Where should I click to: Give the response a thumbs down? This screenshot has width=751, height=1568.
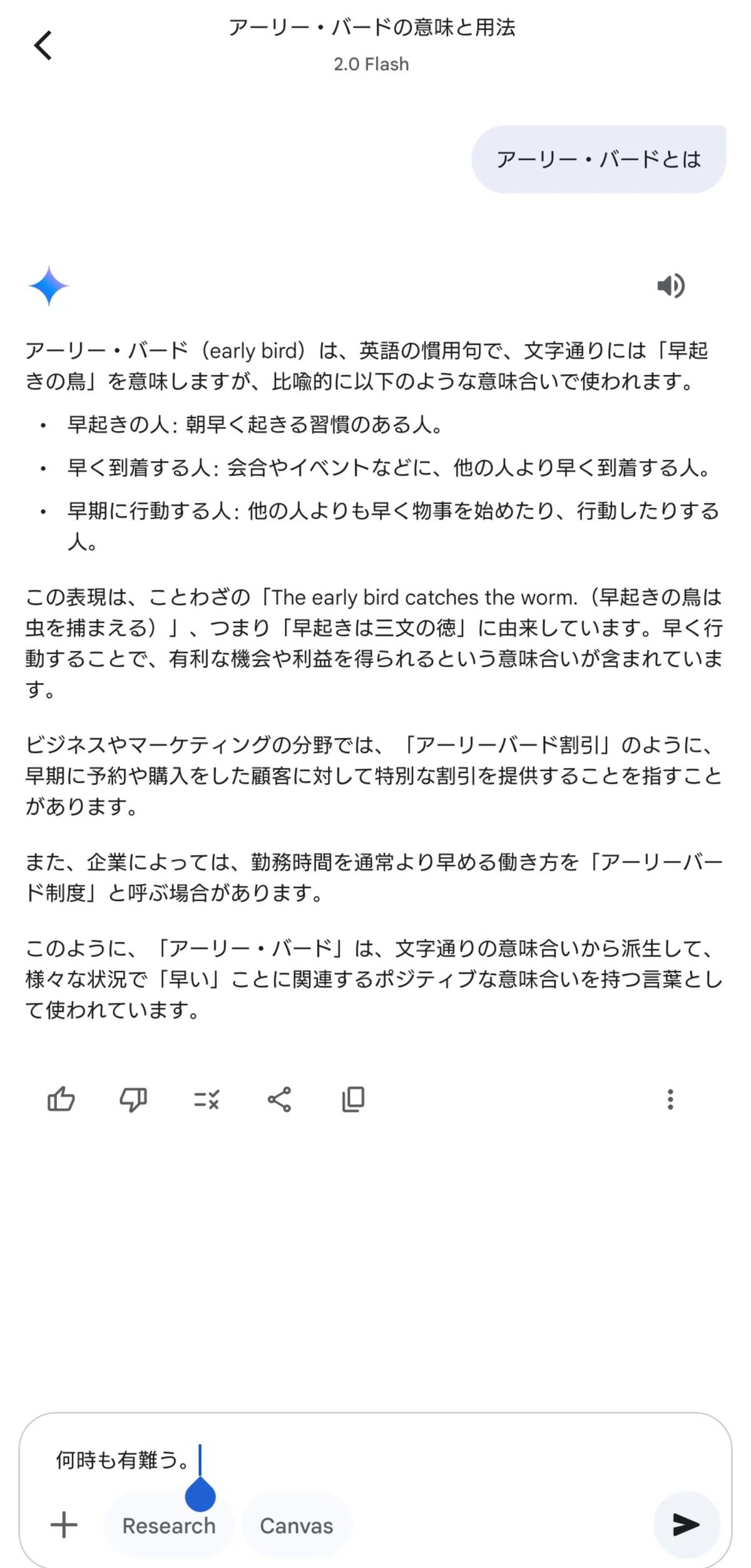133,1099
